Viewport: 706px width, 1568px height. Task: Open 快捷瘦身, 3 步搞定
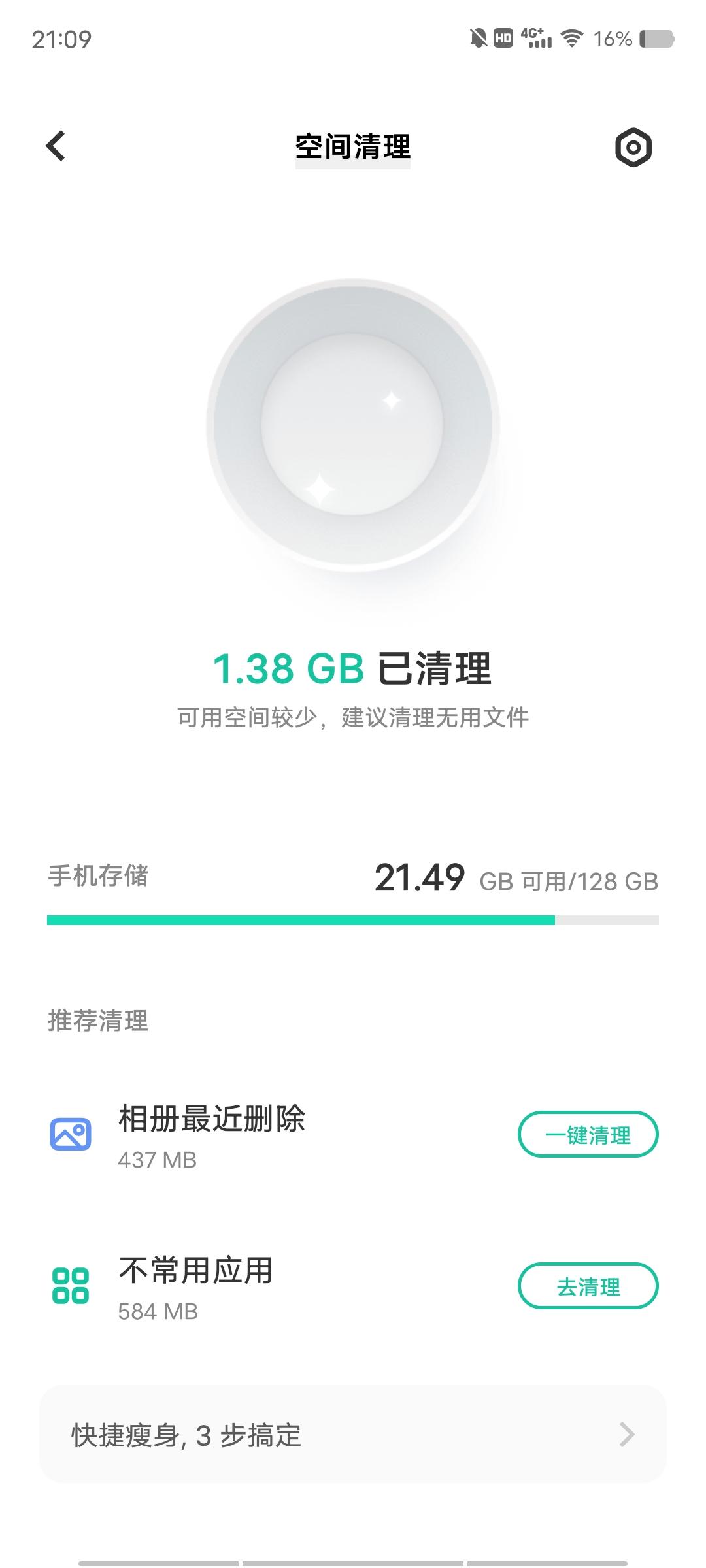click(x=353, y=1435)
